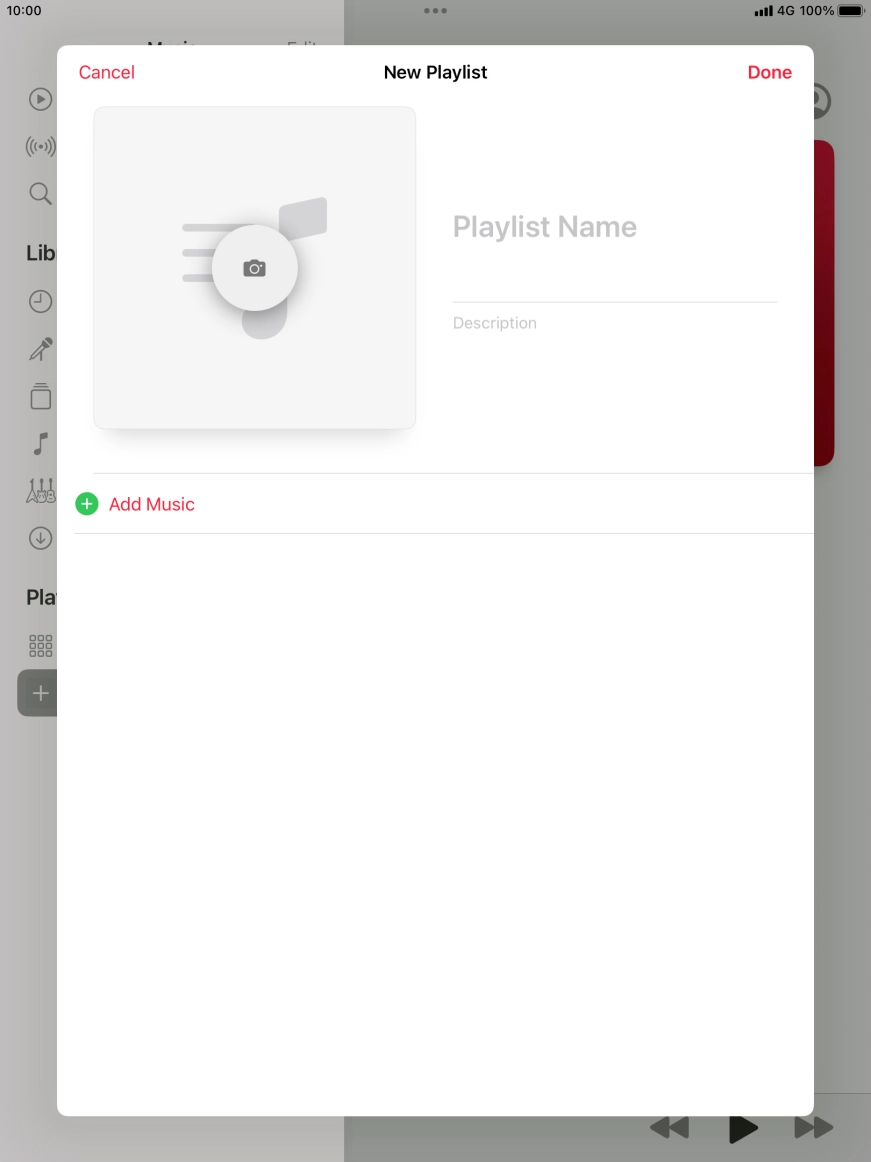Select the Songs music note icon
The image size is (871, 1162).
coord(40,443)
